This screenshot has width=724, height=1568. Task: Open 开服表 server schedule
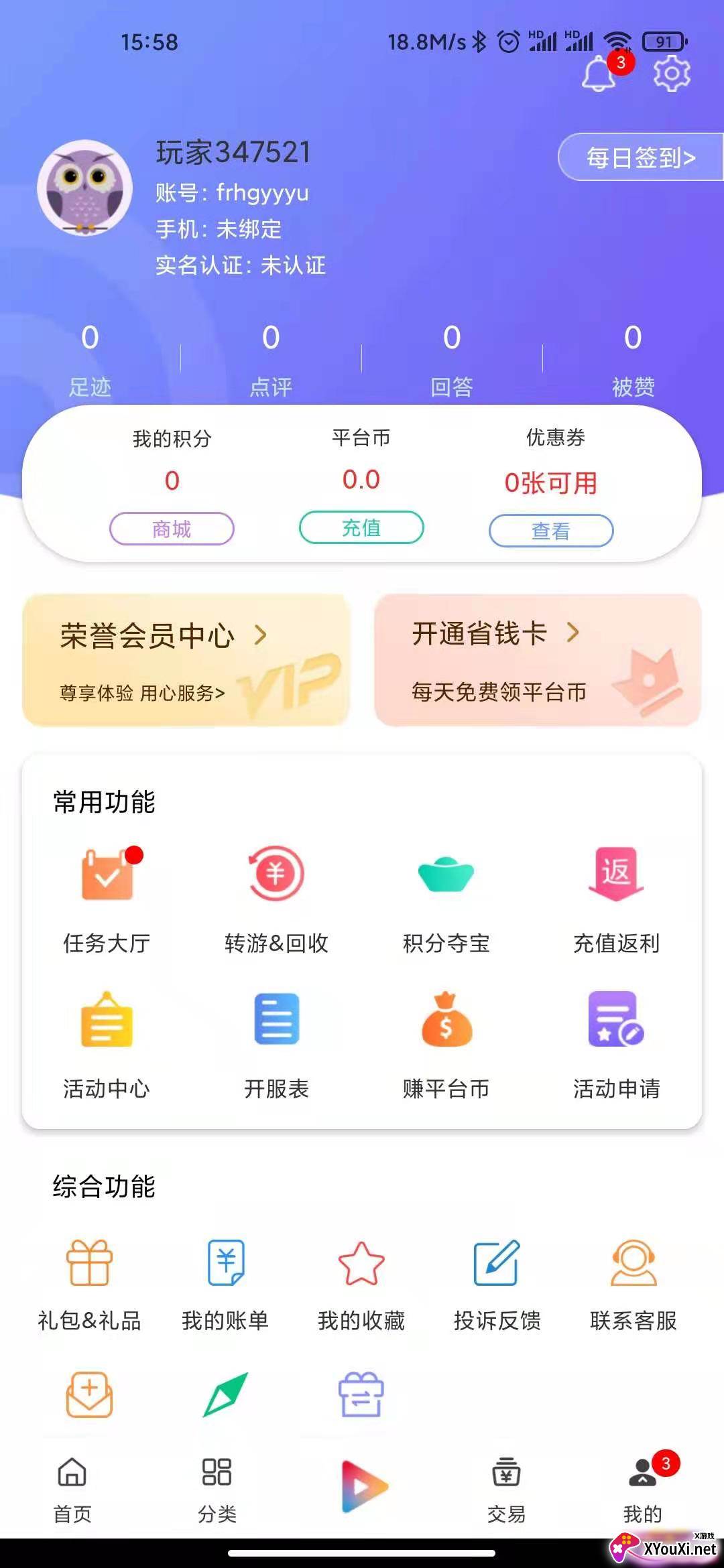276,1043
